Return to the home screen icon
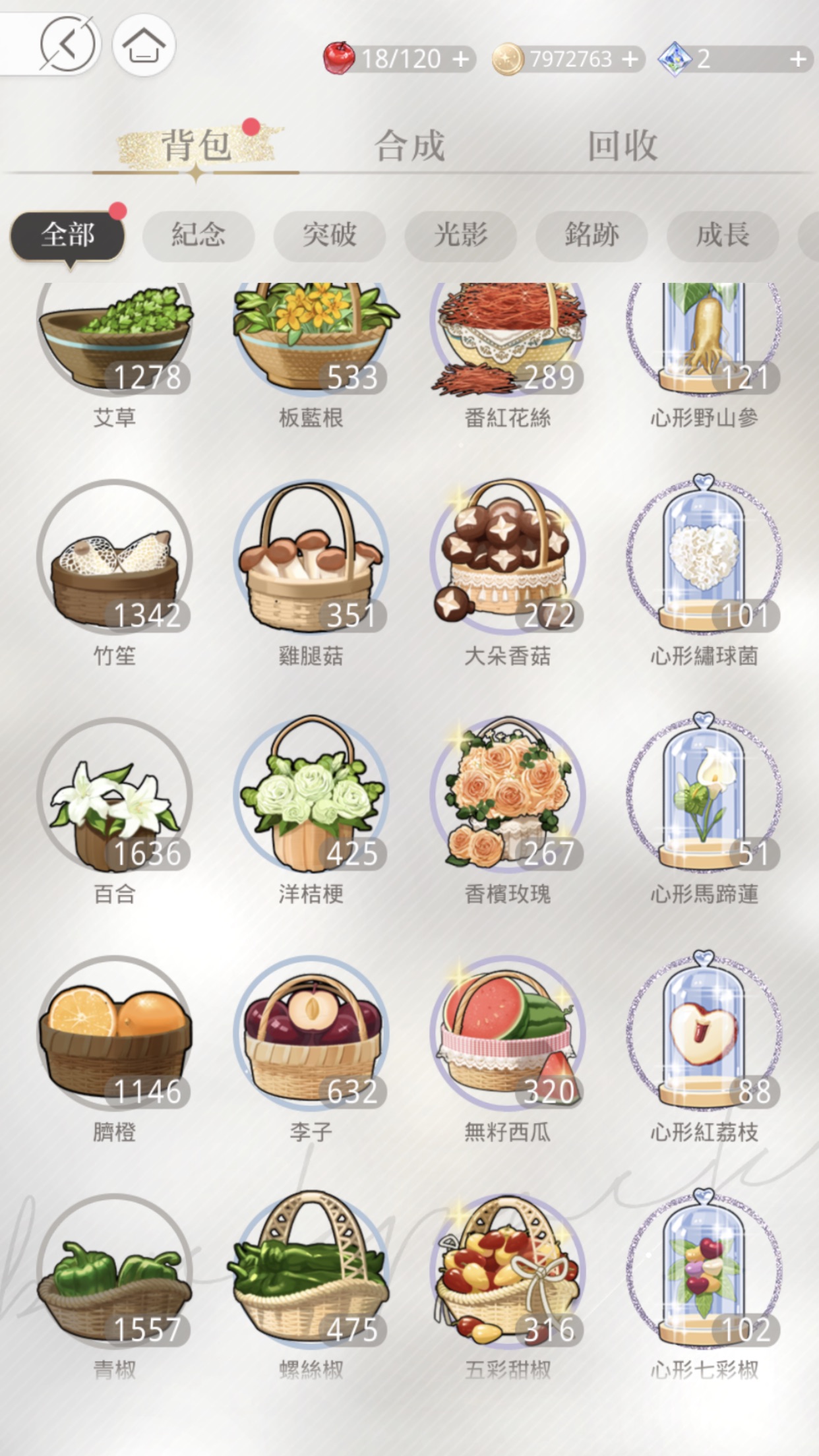Image resolution: width=819 pixels, height=1456 pixels. (144, 44)
